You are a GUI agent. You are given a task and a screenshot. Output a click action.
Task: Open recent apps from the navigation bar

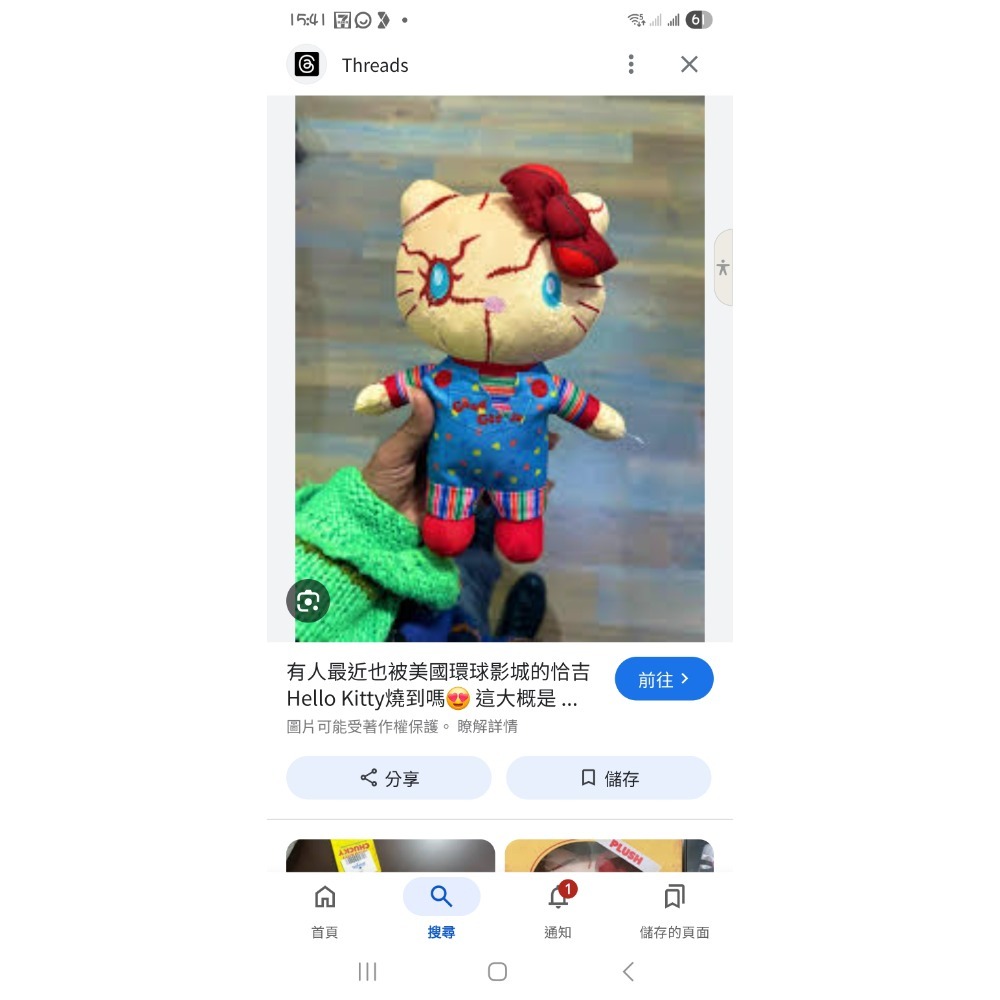point(368,971)
